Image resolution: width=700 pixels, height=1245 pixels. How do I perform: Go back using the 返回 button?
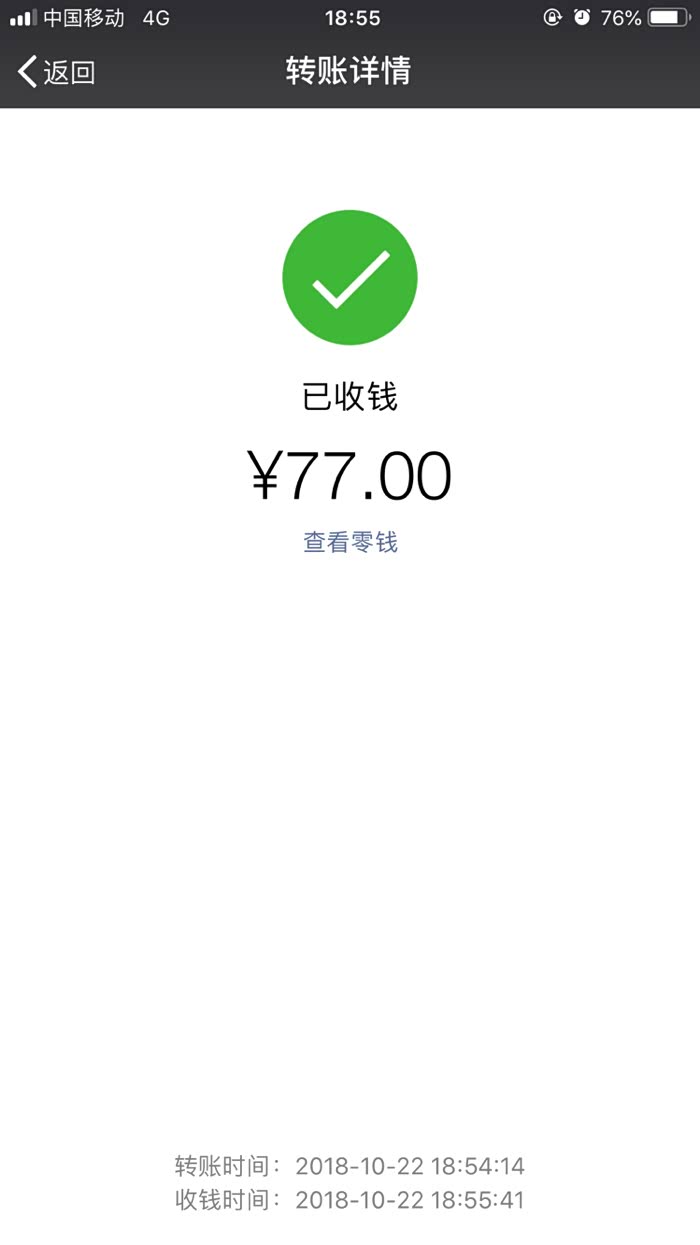(57, 72)
